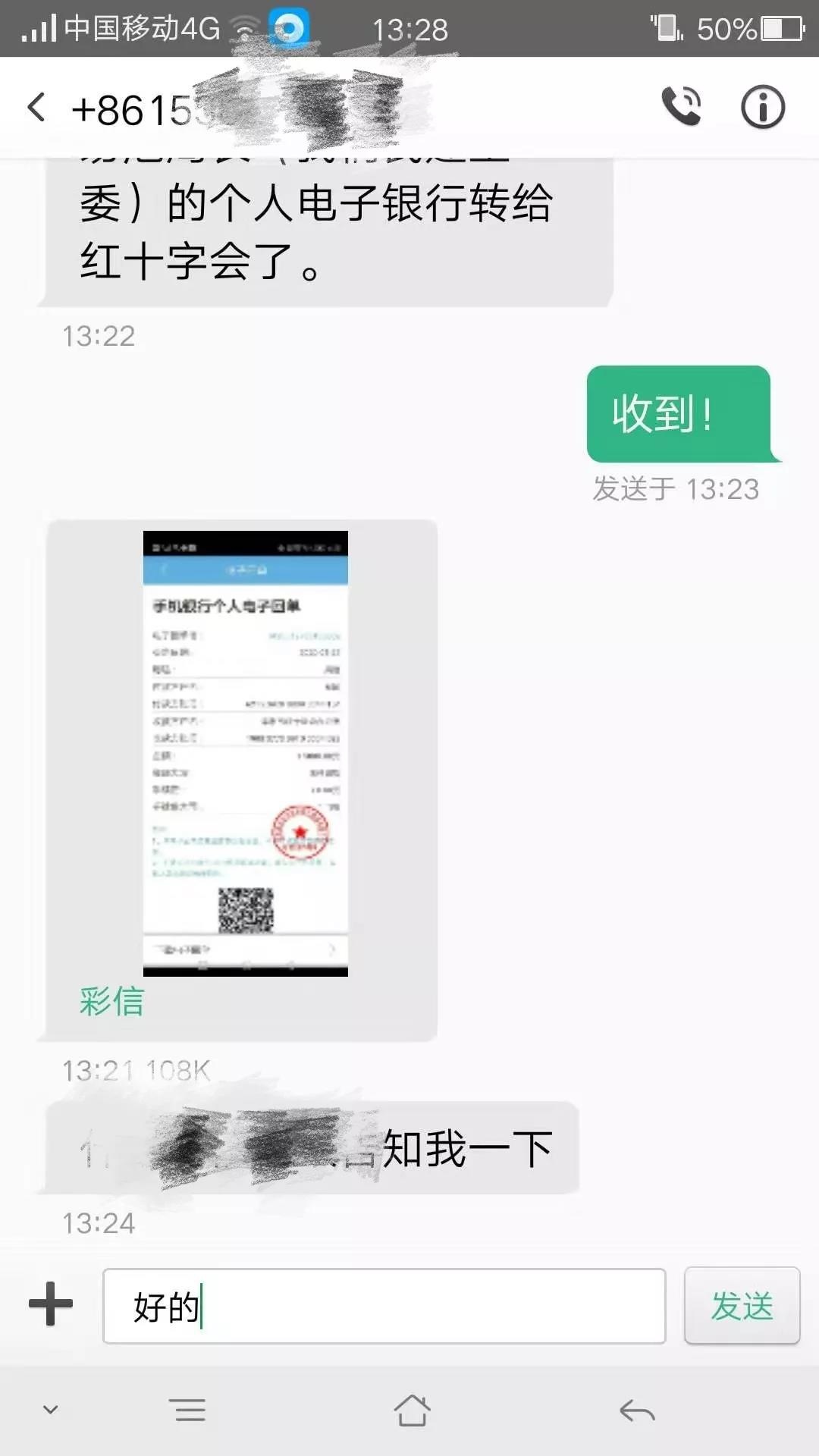This screenshot has height=1456, width=819.
Task: Go to the home screen
Action: point(412,1410)
